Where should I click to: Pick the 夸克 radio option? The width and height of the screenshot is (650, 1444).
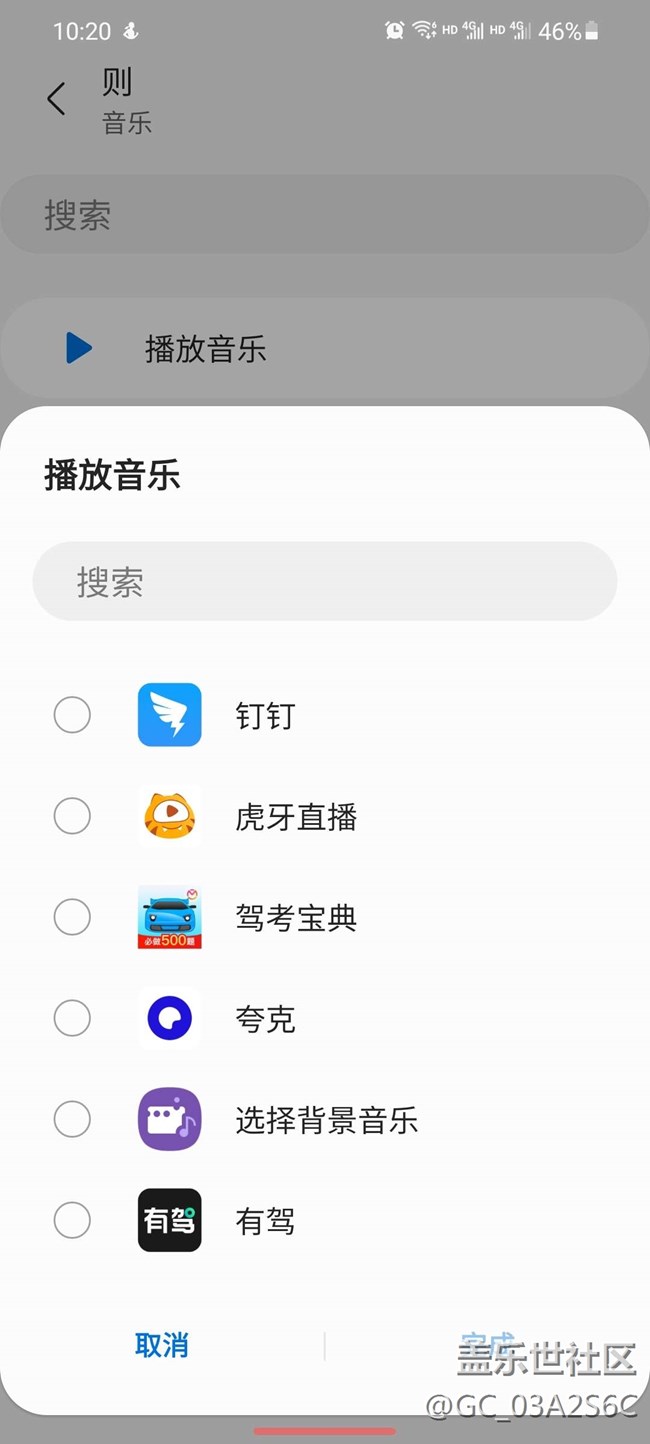[72, 1018]
